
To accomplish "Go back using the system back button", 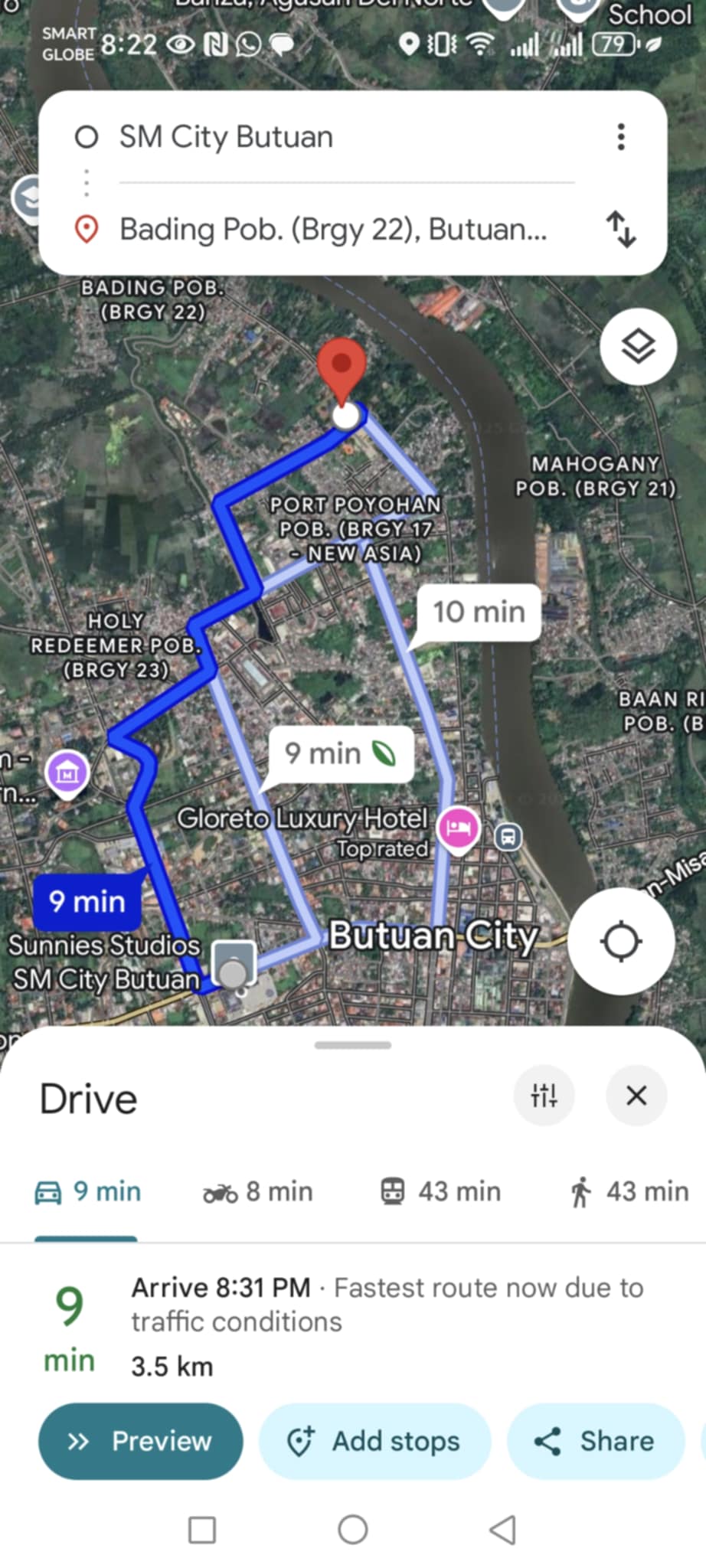I will [x=502, y=1530].
